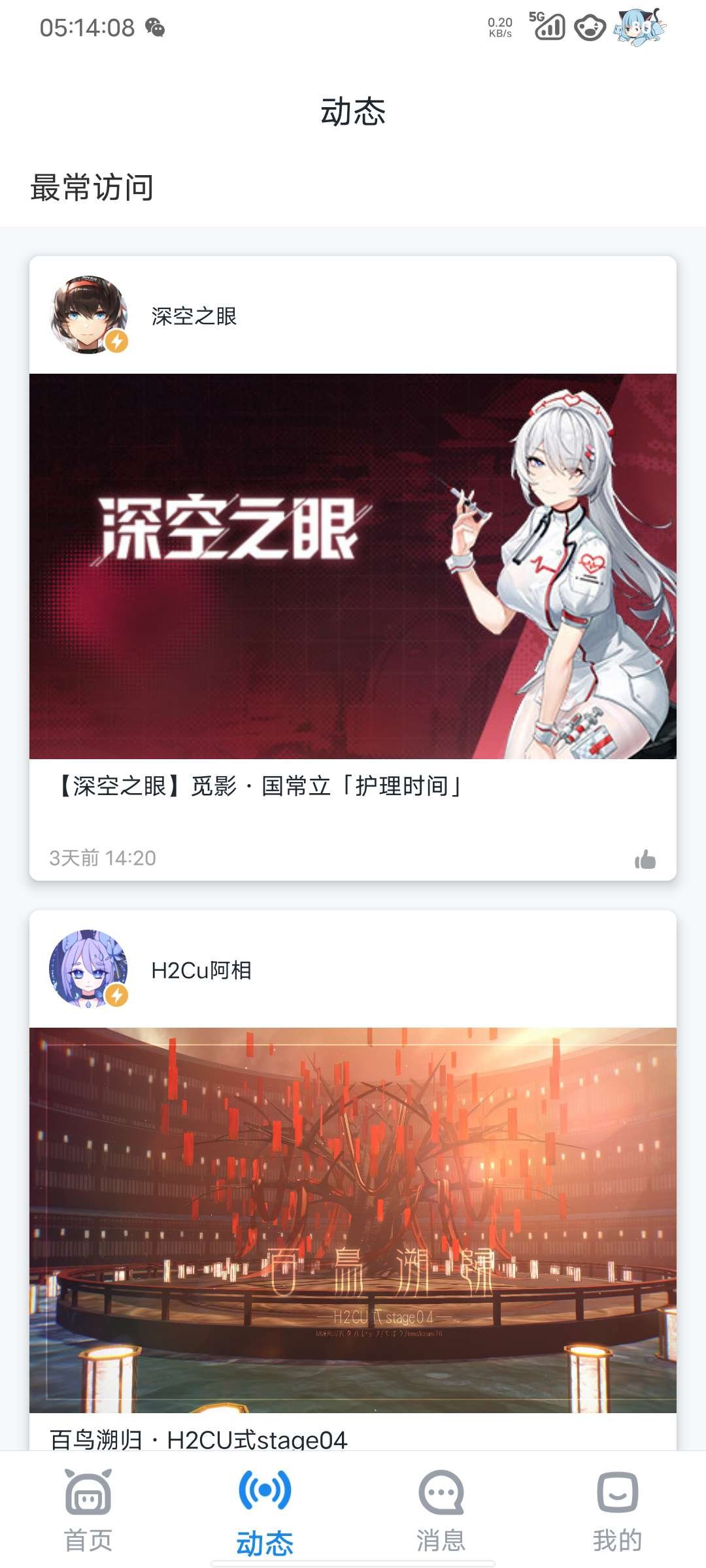Open H2Cu阿相 user avatar
Screen dimensions: 706x1568
point(88,969)
